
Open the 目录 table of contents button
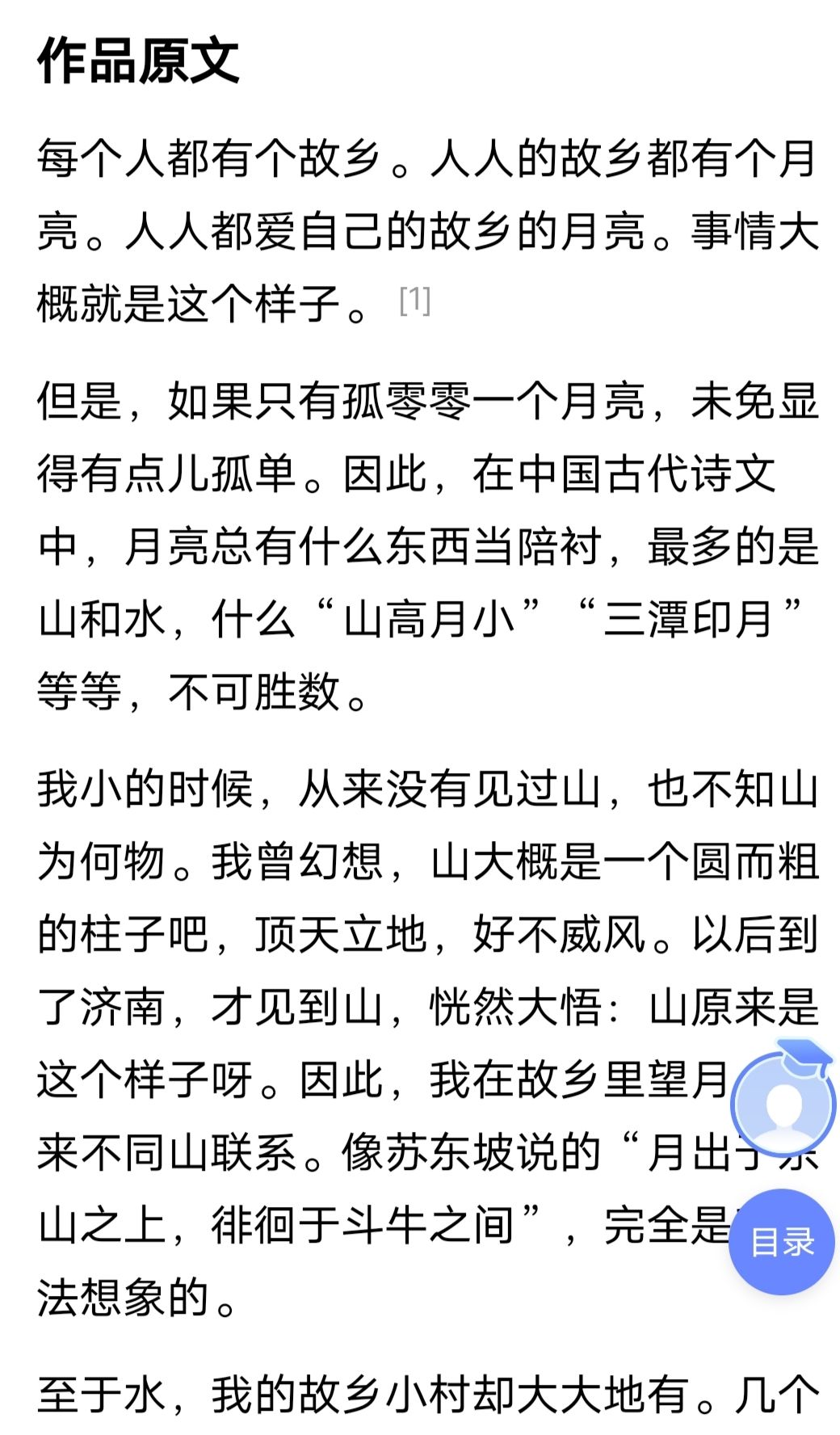pyautogui.click(x=781, y=1241)
